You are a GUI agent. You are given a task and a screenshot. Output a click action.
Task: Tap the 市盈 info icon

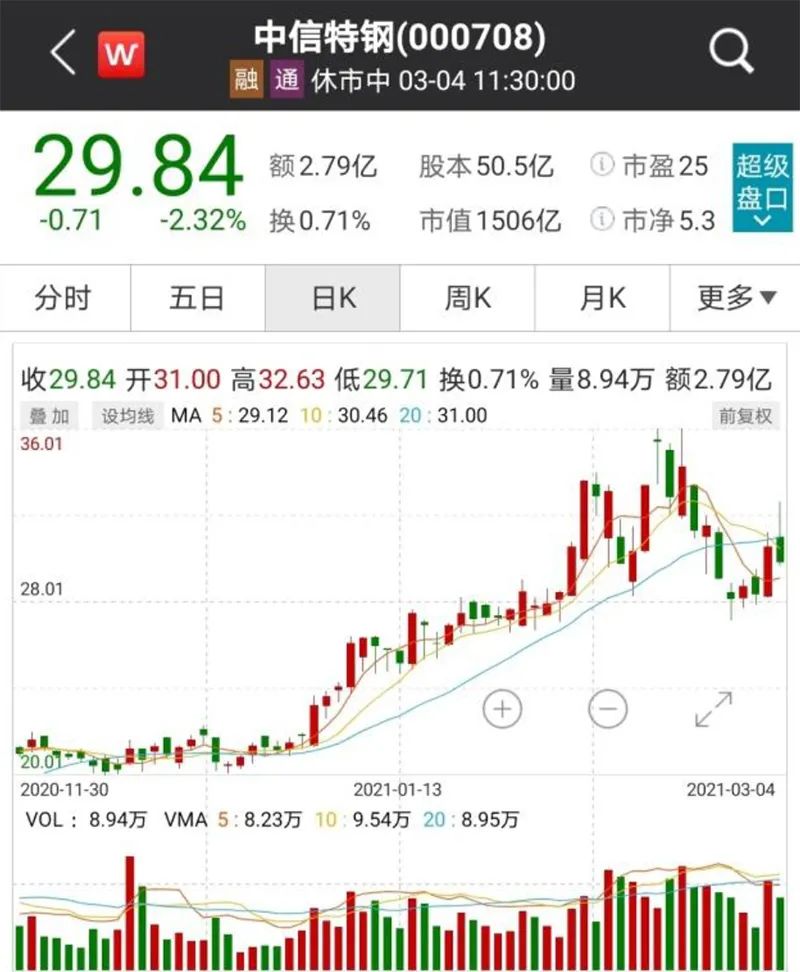tap(601, 166)
